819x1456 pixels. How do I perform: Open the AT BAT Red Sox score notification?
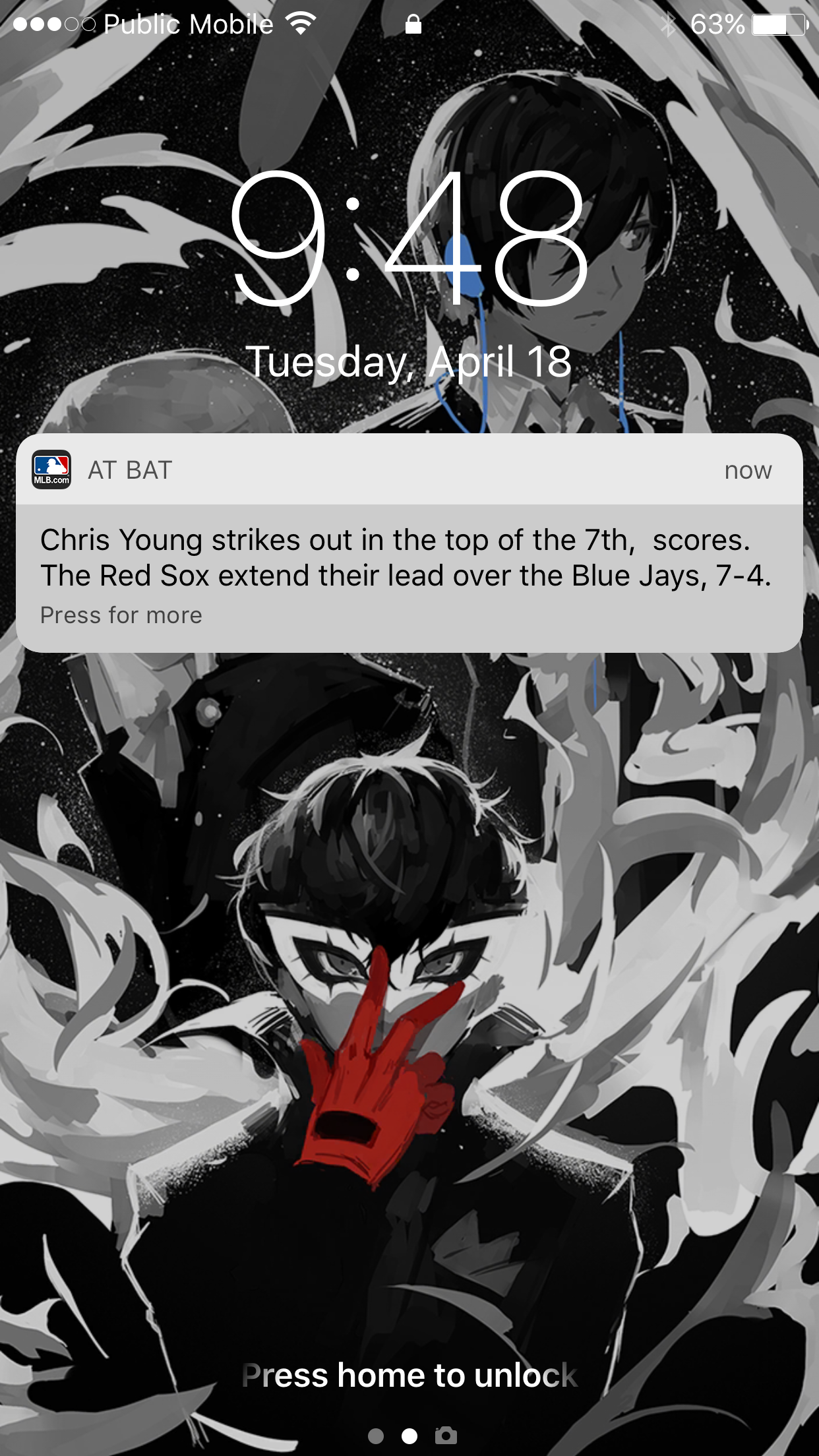[x=409, y=543]
